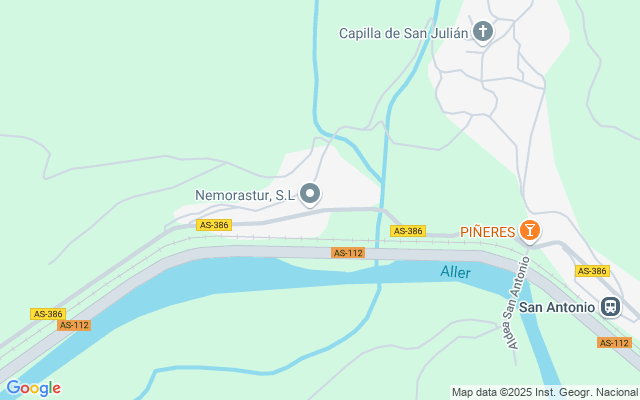Viewport: 640px width, 400px height.
Task: Tap the PIÑERES bar marker
Action: pos(530,232)
